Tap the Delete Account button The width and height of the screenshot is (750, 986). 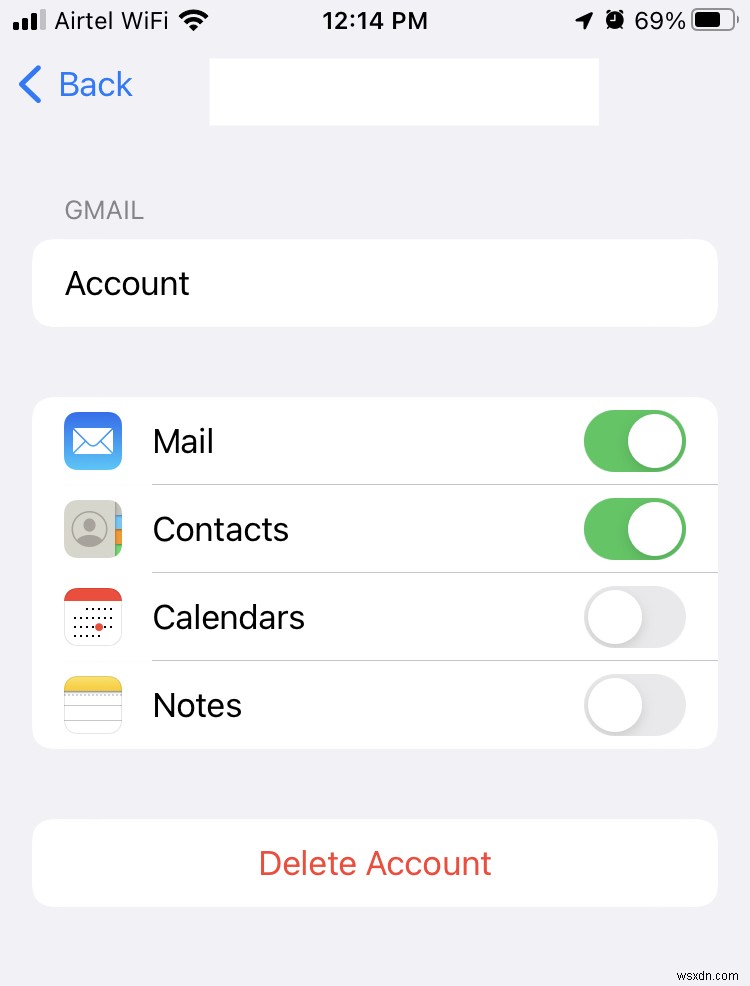click(375, 862)
